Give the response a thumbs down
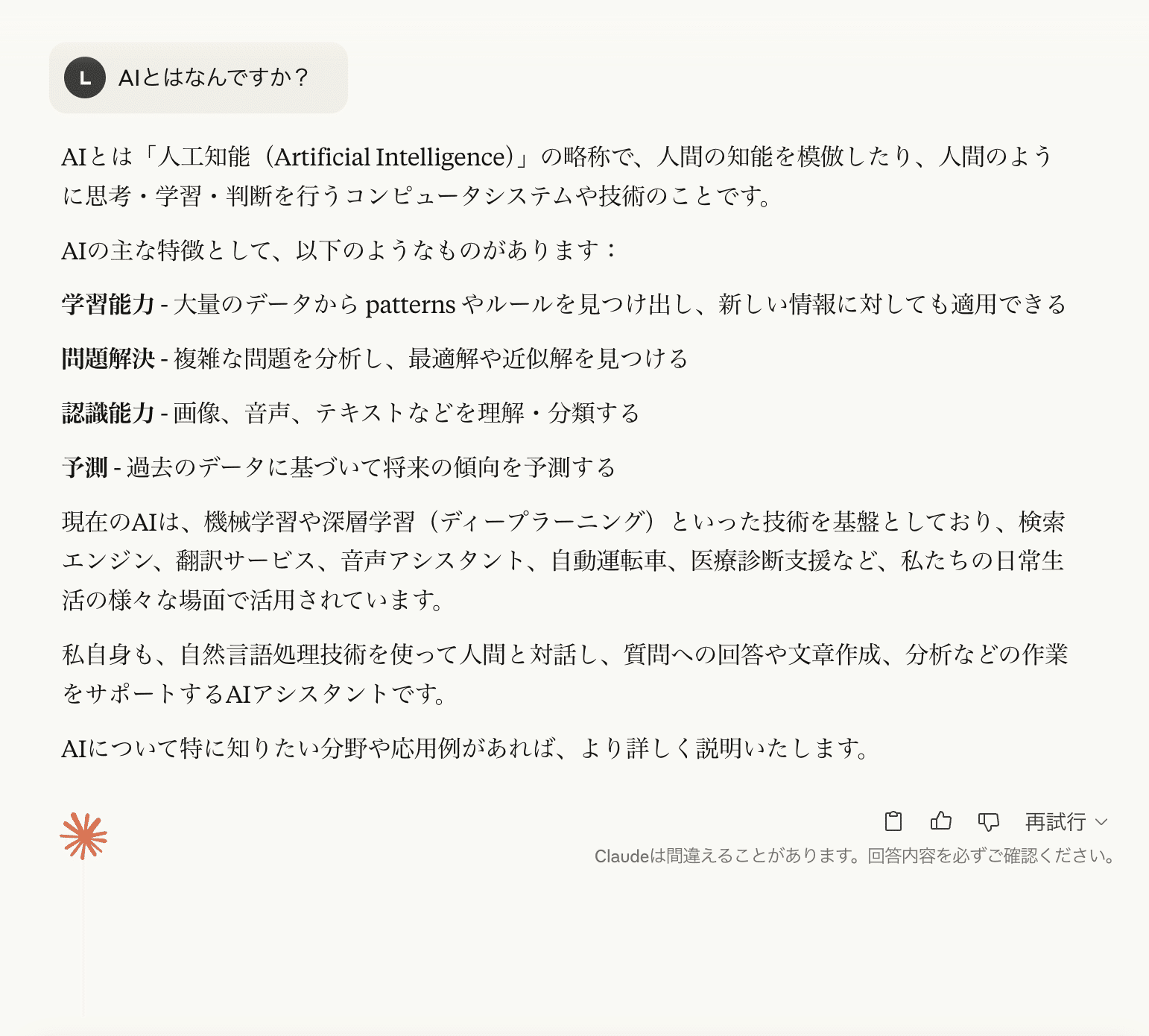This screenshot has height=1036, width=1149. 988,821
